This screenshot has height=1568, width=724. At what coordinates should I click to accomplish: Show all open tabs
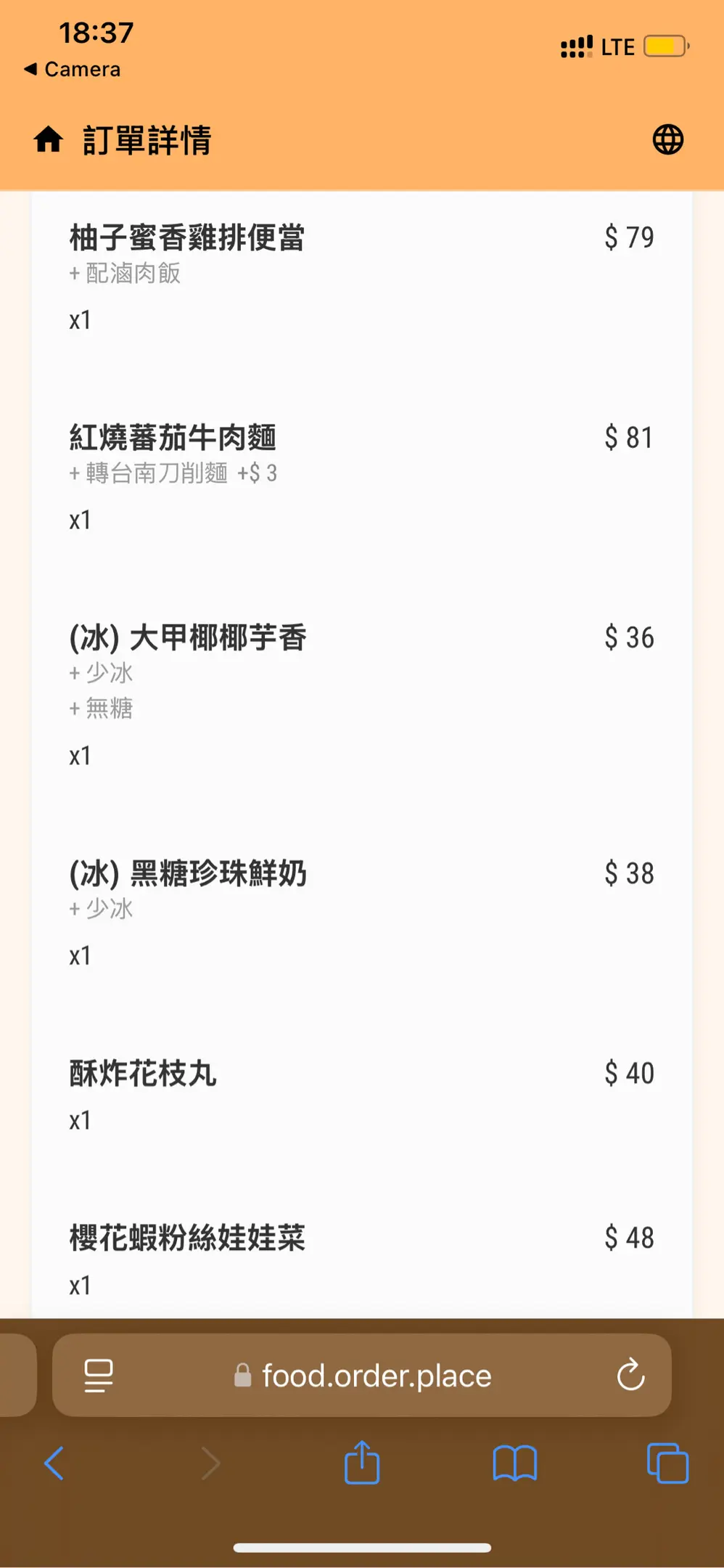tap(667, 1463)
